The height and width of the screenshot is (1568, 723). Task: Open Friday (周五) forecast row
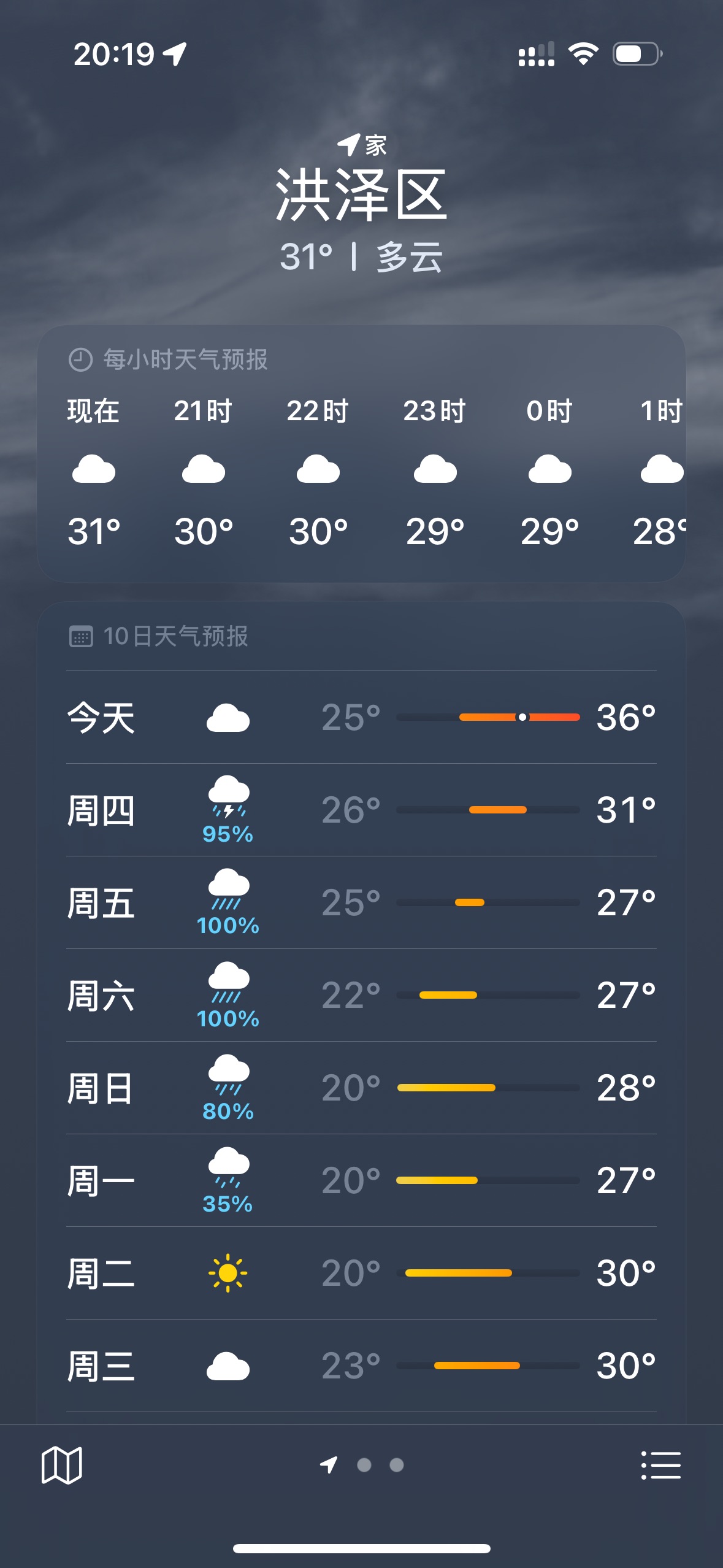[x=361, y=902]
